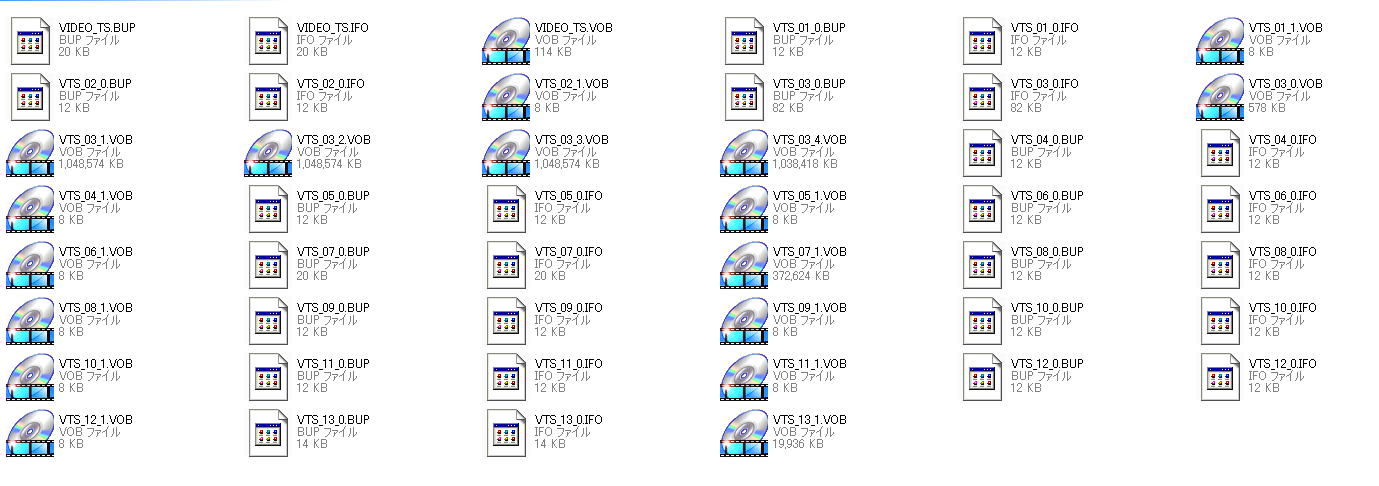Click the VTS_11_0.BUP file

click(268, 377)
